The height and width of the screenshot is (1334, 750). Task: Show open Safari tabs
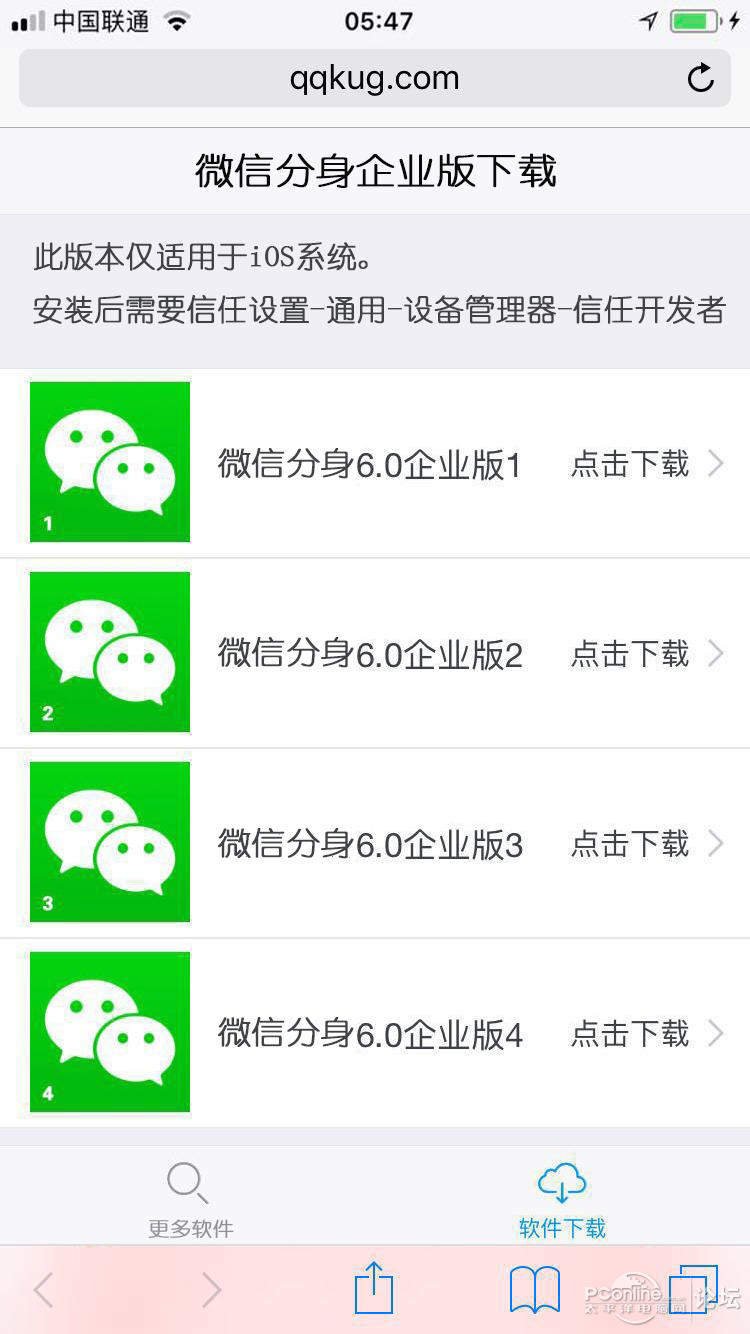pos(693,1289)
